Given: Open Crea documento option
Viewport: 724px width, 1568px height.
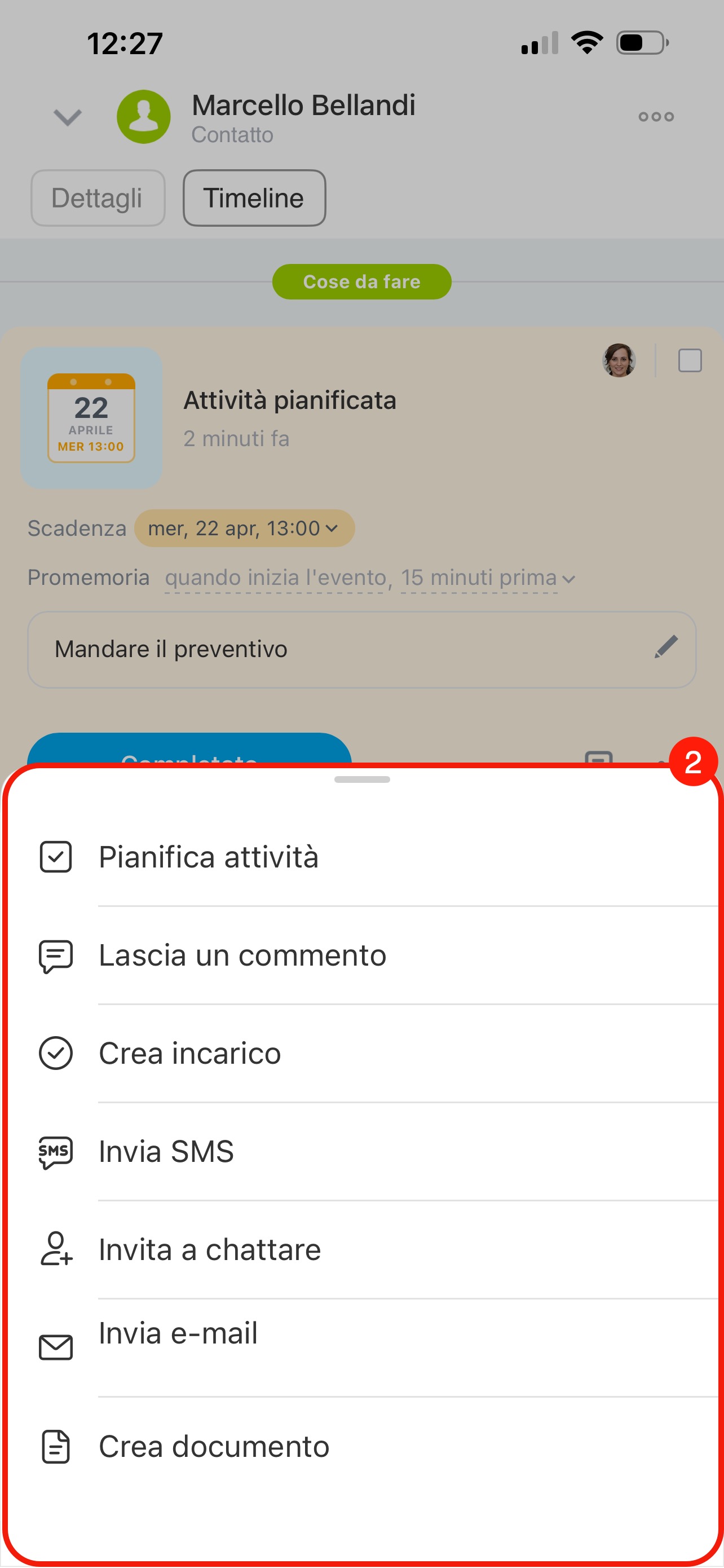Looking at the screenshot, I should 214,1446.
